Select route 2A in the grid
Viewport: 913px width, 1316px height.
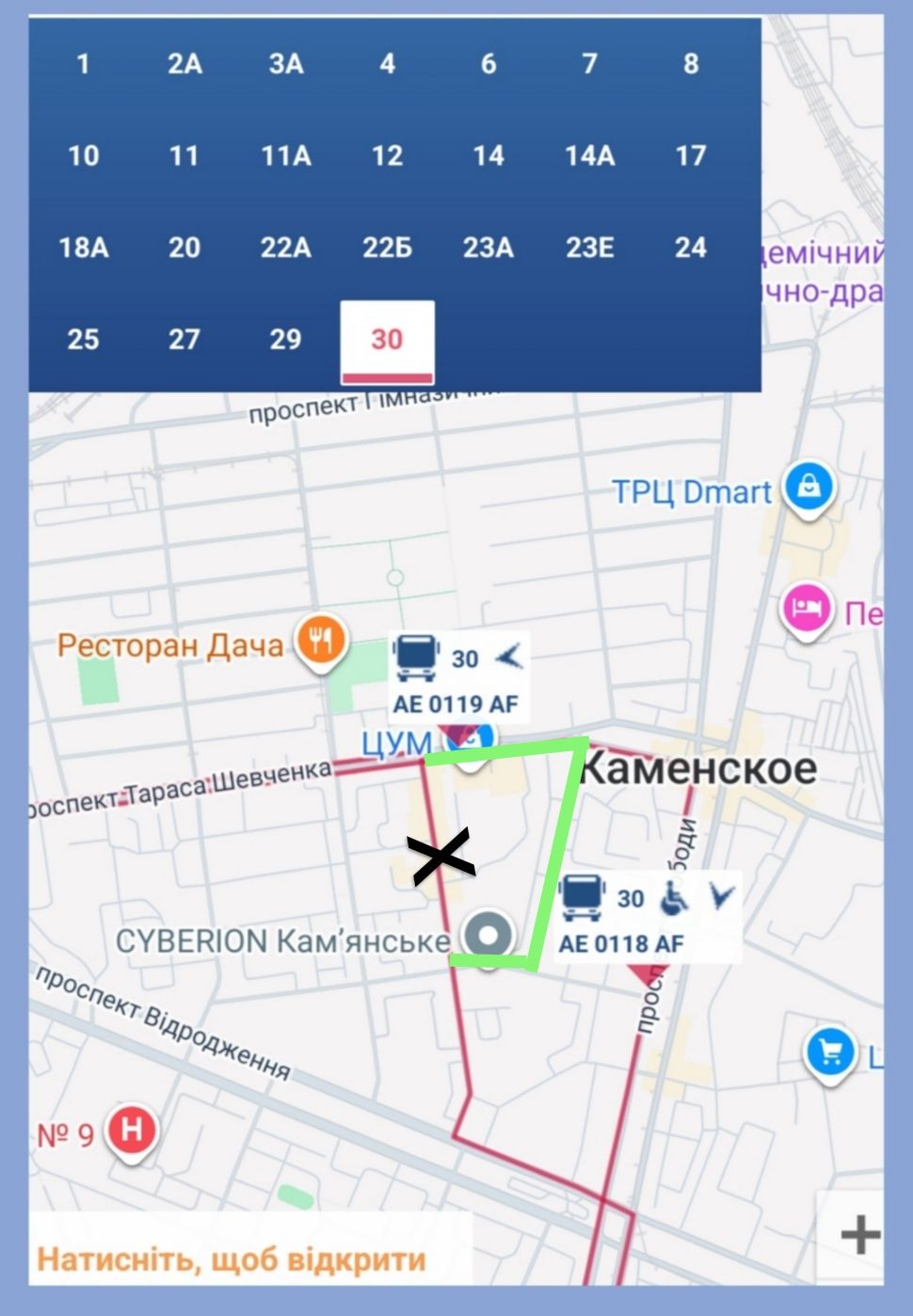(184, 64)
